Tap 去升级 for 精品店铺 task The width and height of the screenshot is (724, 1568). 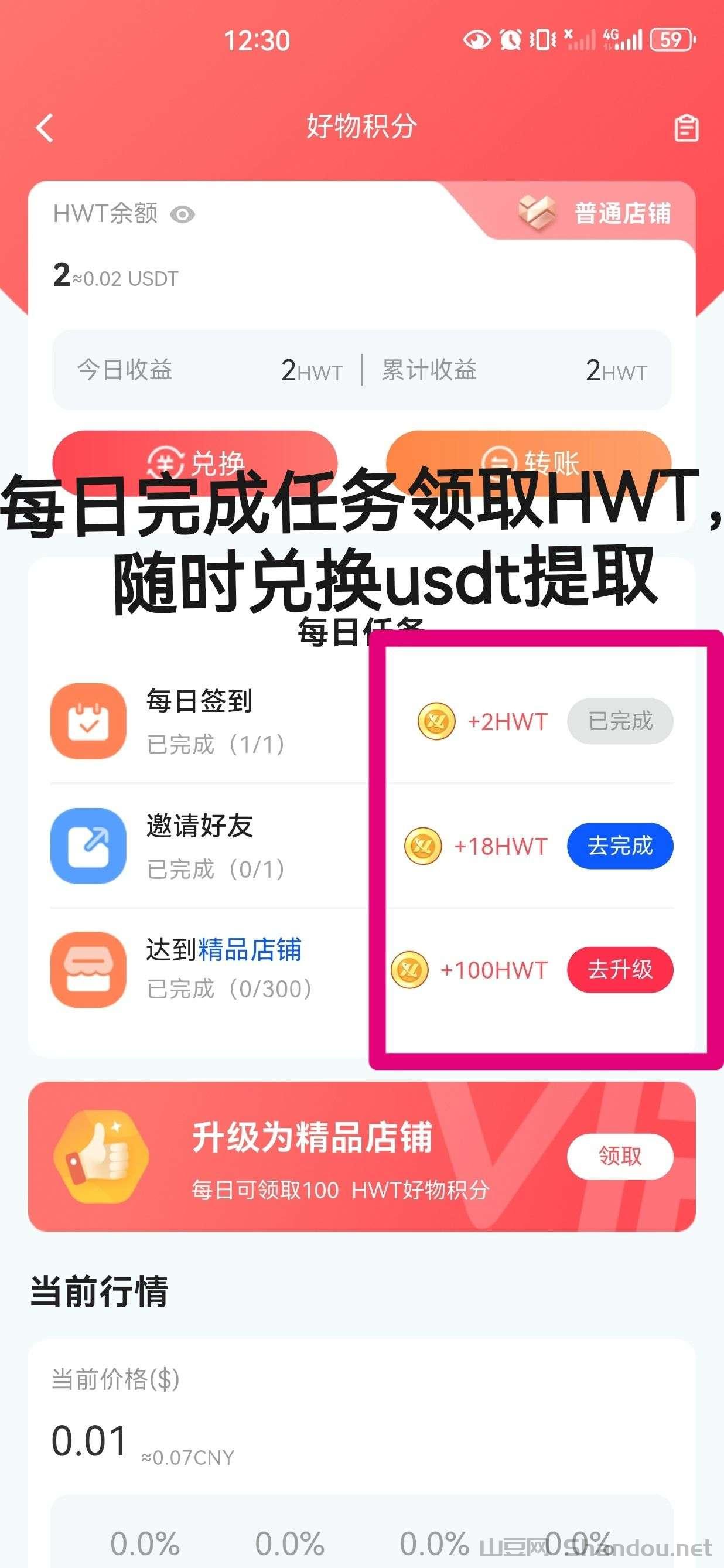coord(619,969)
